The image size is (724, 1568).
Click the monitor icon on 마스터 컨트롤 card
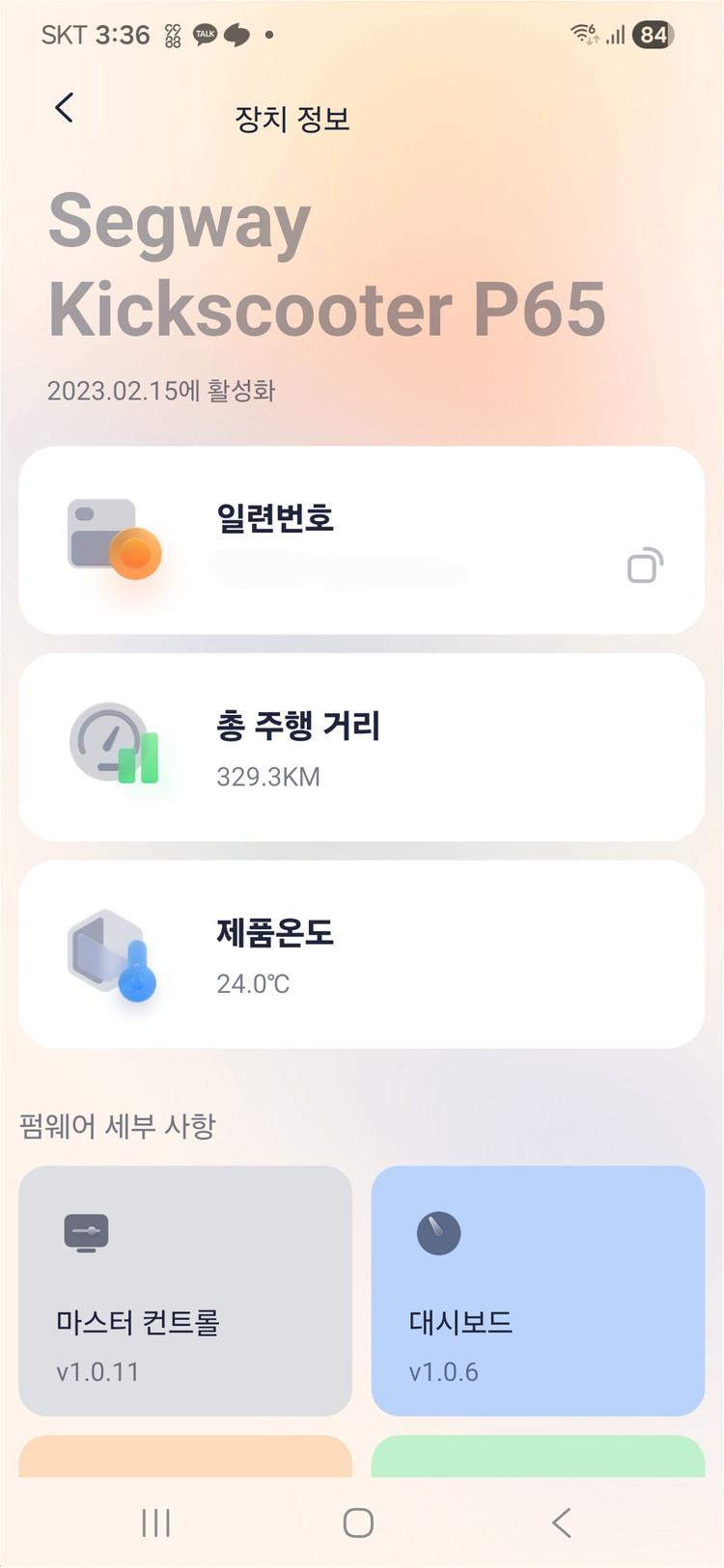[85, 1230]
